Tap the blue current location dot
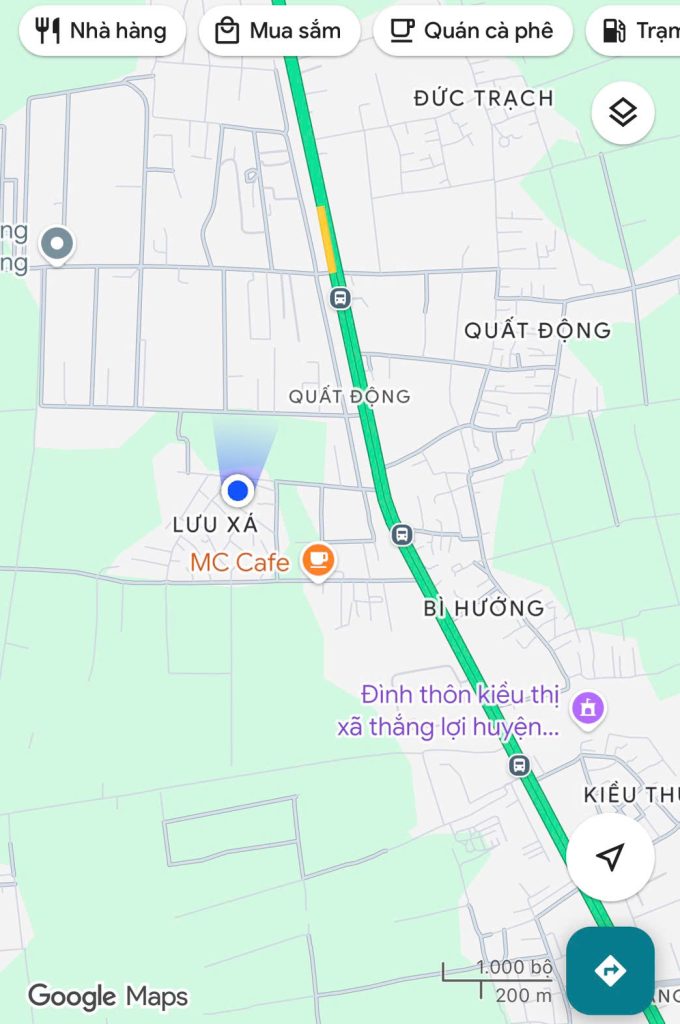Image resolution: width=680 pixels, height=1024 pixels. click(x=238, y=490)
